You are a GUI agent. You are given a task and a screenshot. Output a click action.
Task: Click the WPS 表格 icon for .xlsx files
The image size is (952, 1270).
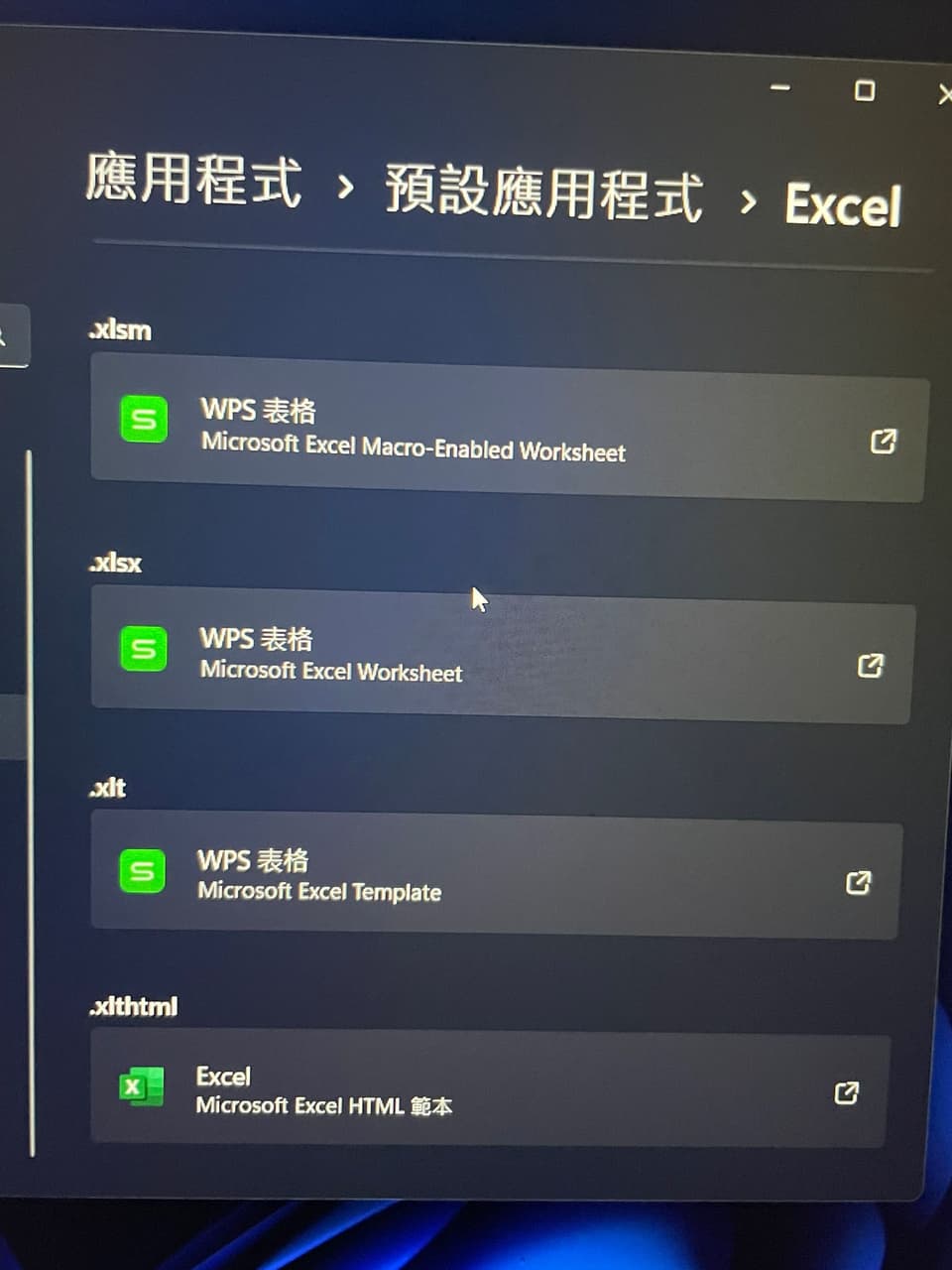tap(143, 650)
